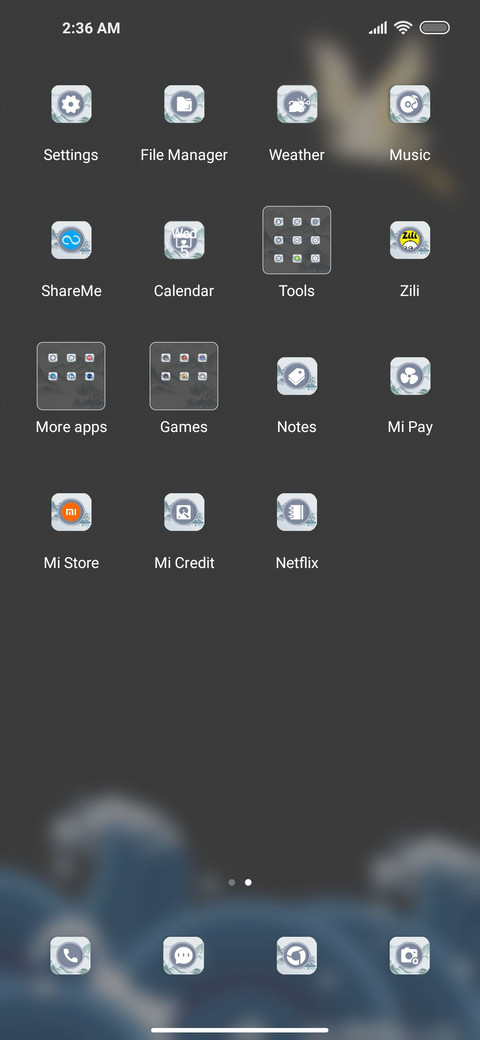Open the Phone dialer in the dock
480x1040 pixels.
tap(70, 956)
